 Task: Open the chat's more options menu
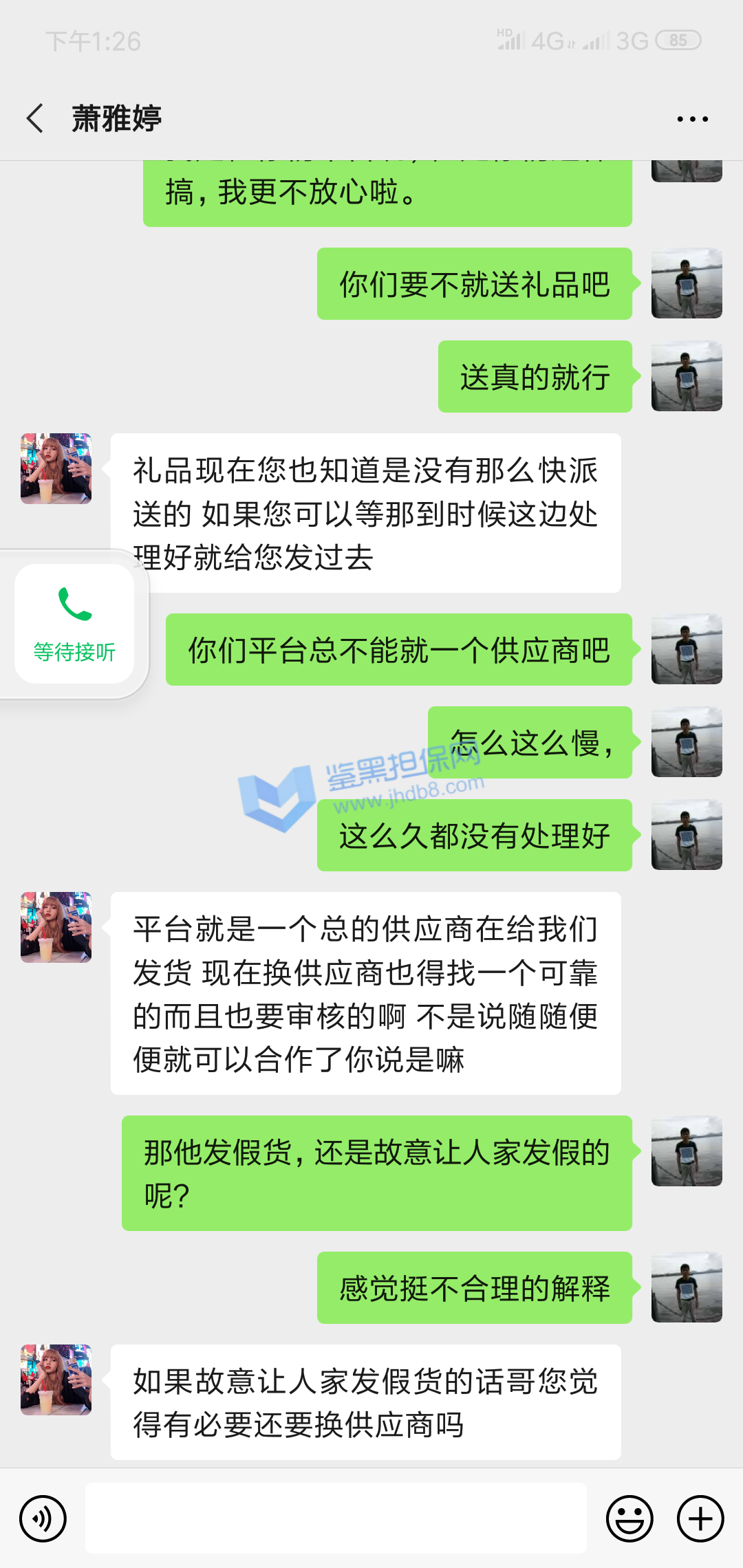[692, 119]
